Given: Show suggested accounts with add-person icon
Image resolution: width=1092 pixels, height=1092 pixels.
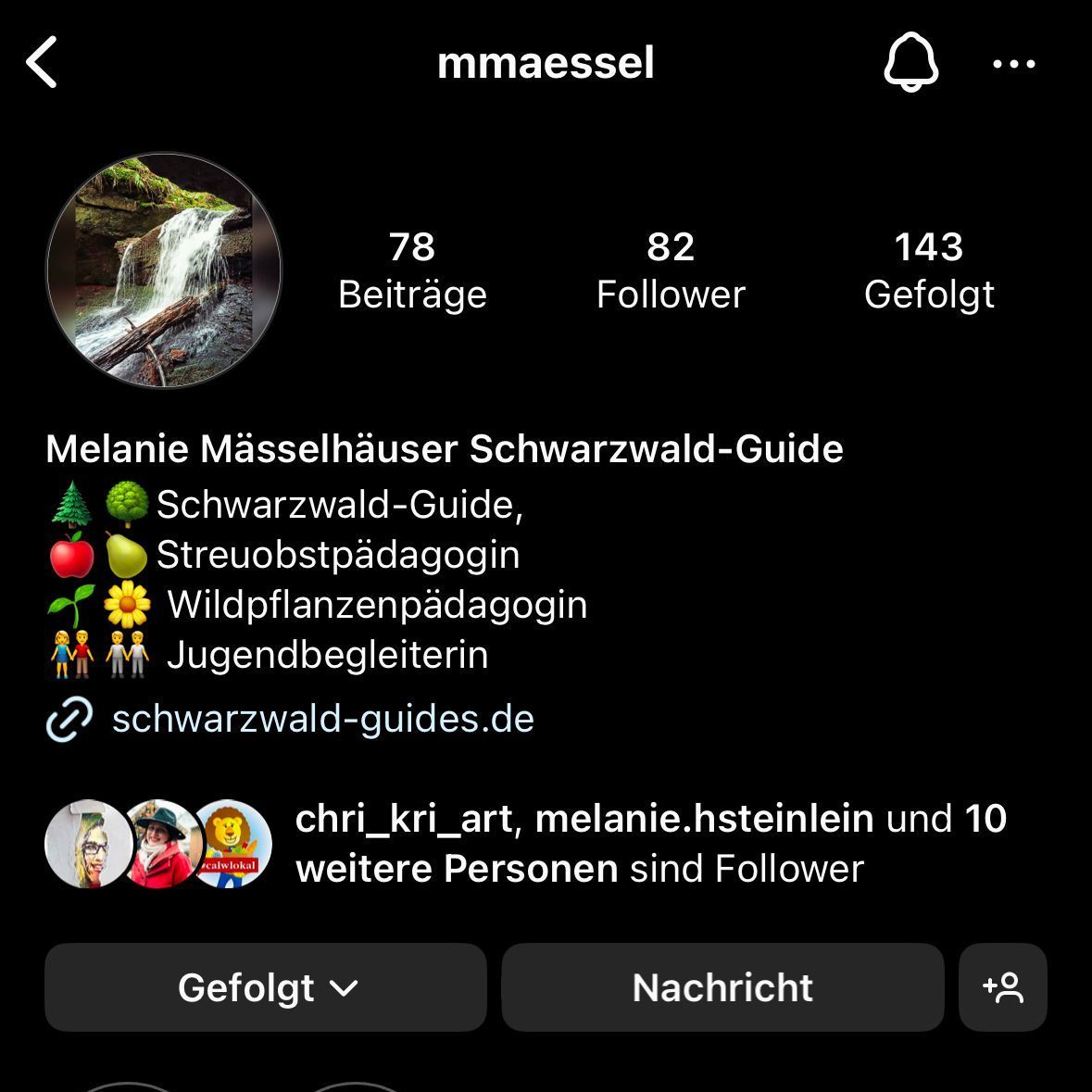Looking at the screenshot, I should pyautogui.click(x=1003, y=987).
